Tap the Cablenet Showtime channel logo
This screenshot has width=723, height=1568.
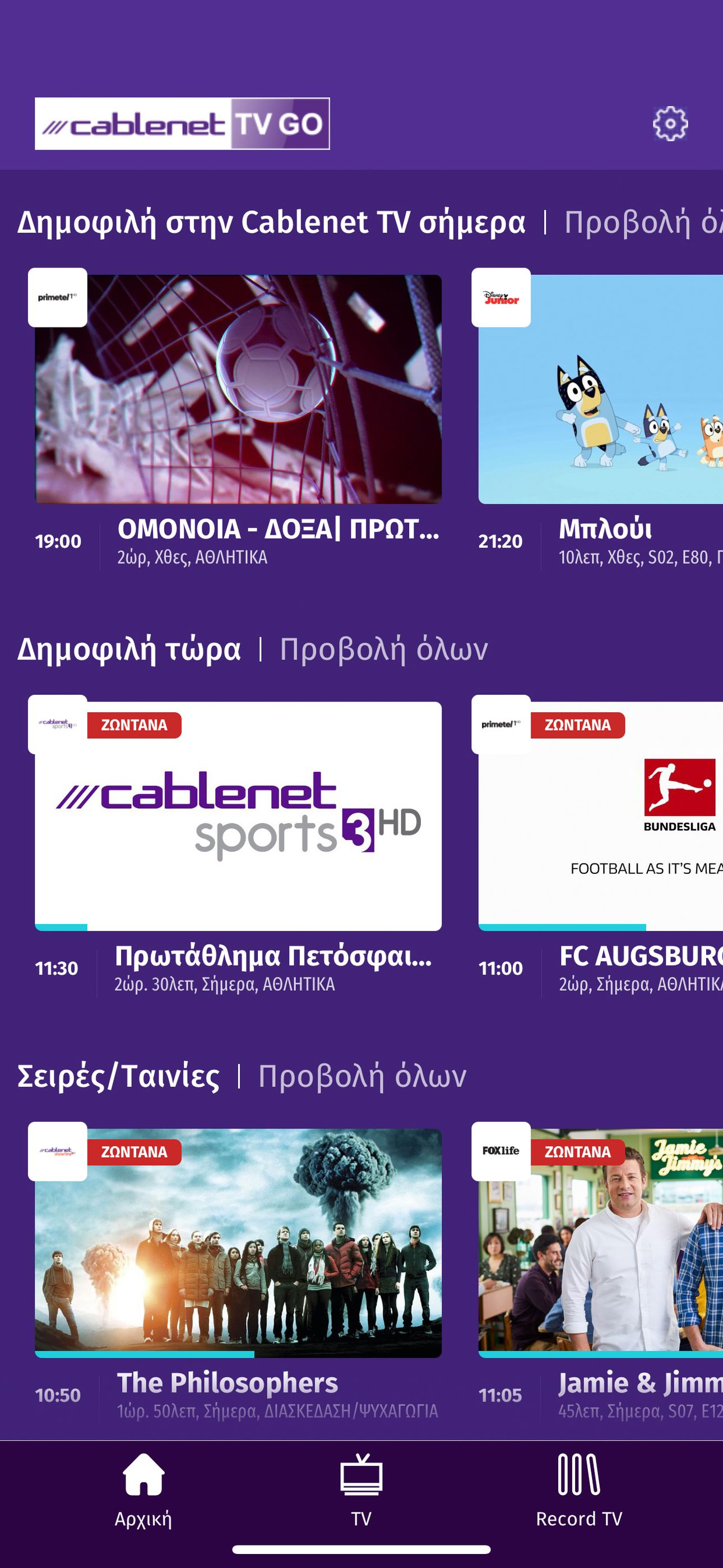[57, 1152]
